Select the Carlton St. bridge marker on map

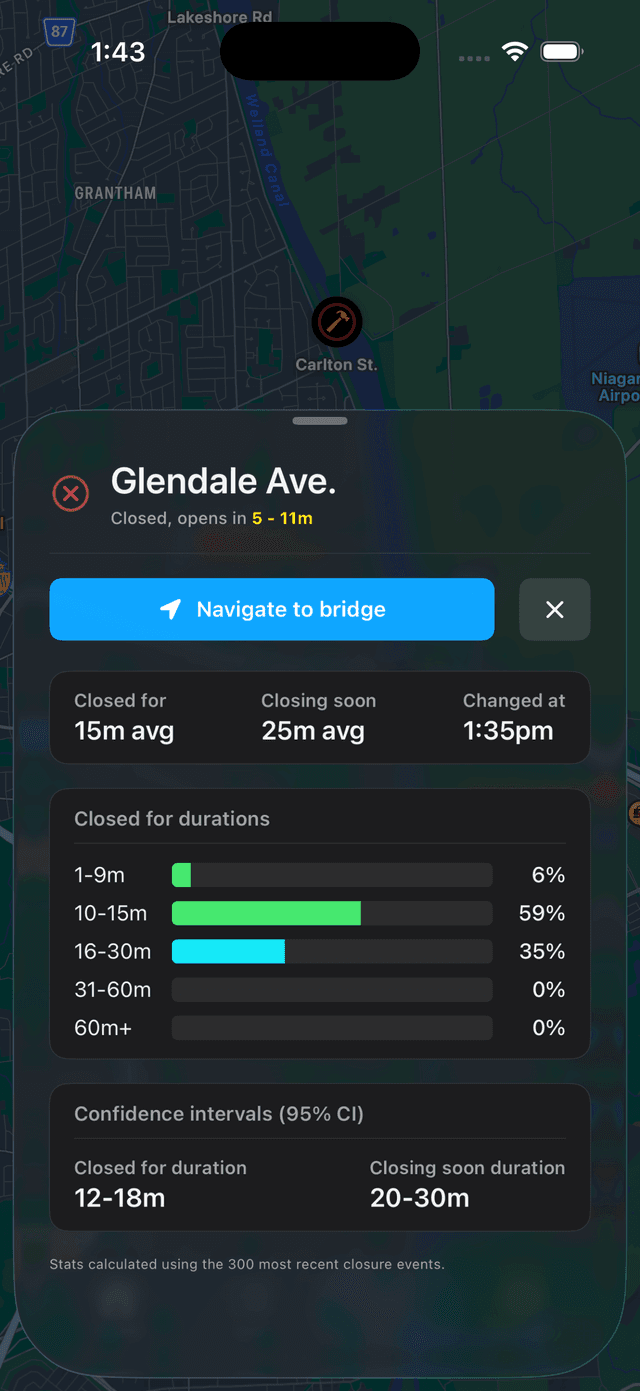coord(336,322)
